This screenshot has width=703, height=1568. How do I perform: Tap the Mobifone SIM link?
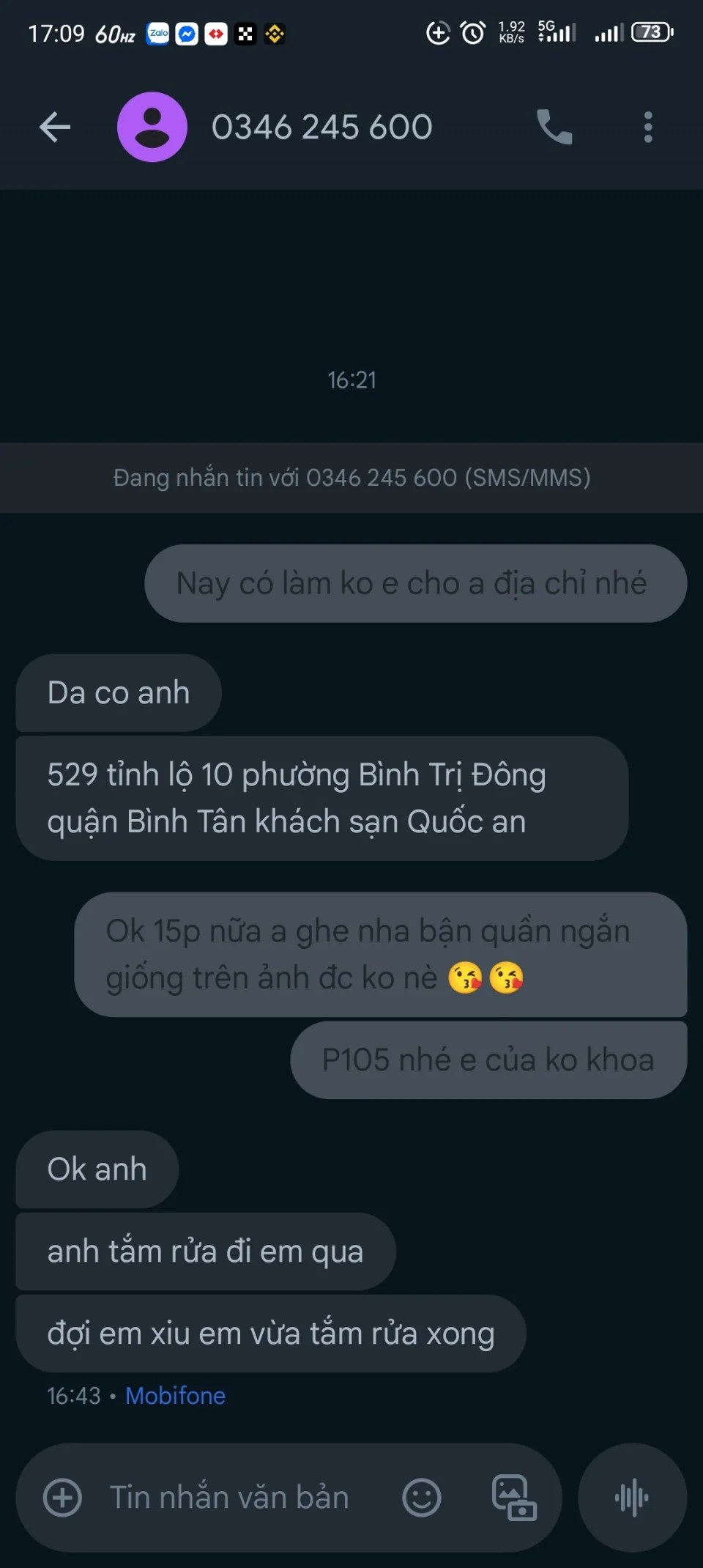(175, 1396)
